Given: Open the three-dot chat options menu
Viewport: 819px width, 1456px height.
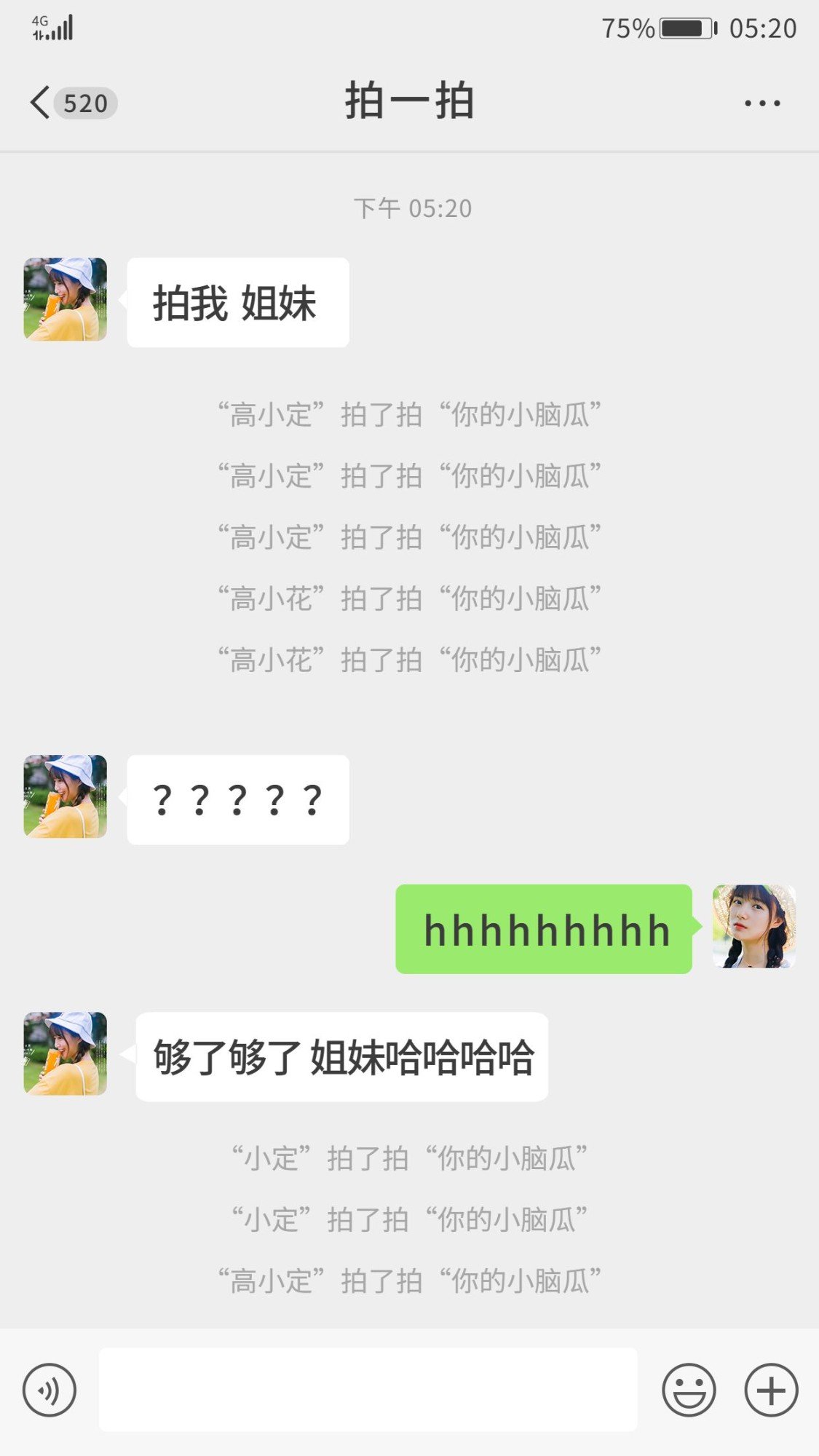Looking at the screenshot, I should pos(762,103).
